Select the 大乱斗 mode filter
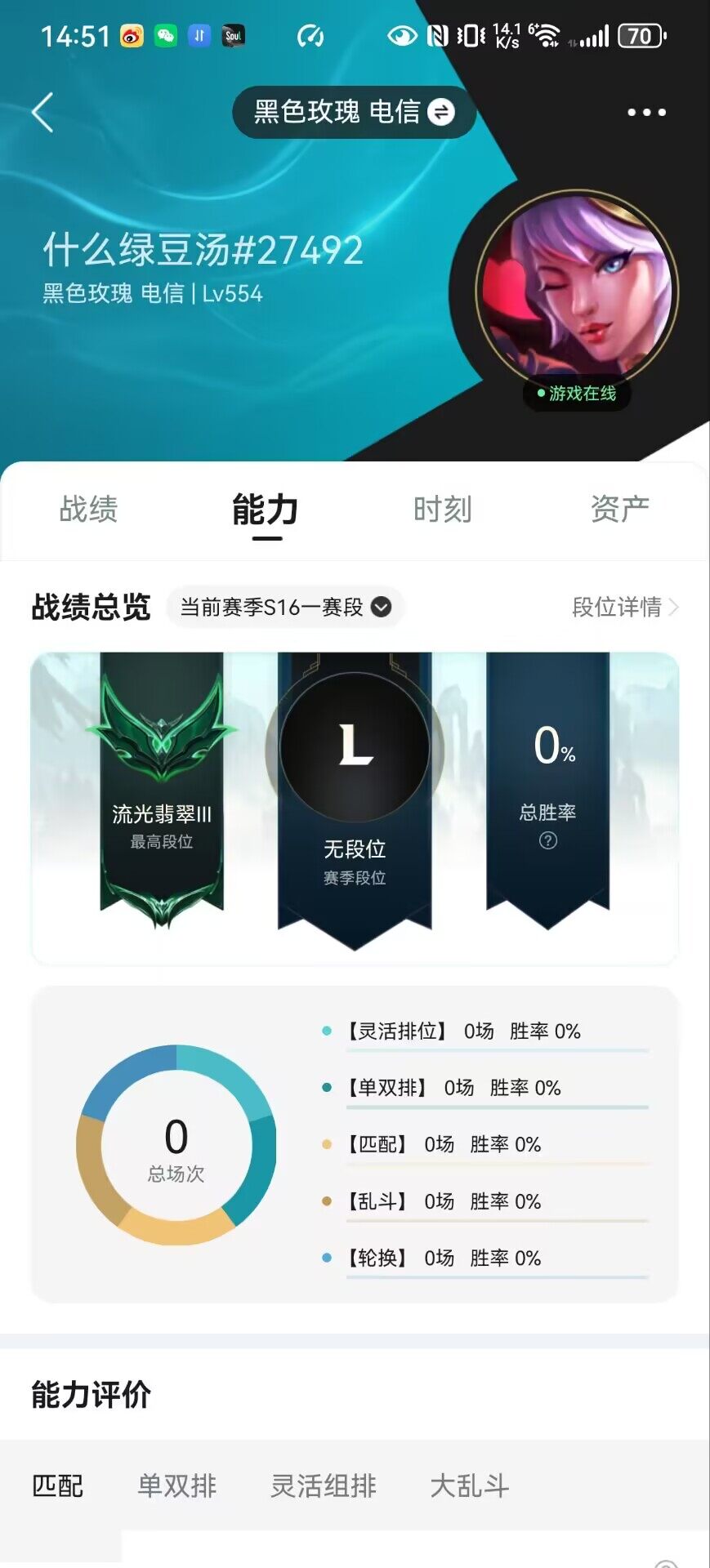The width and height of the screenshot is (710, 1568). coord(469,1486)
